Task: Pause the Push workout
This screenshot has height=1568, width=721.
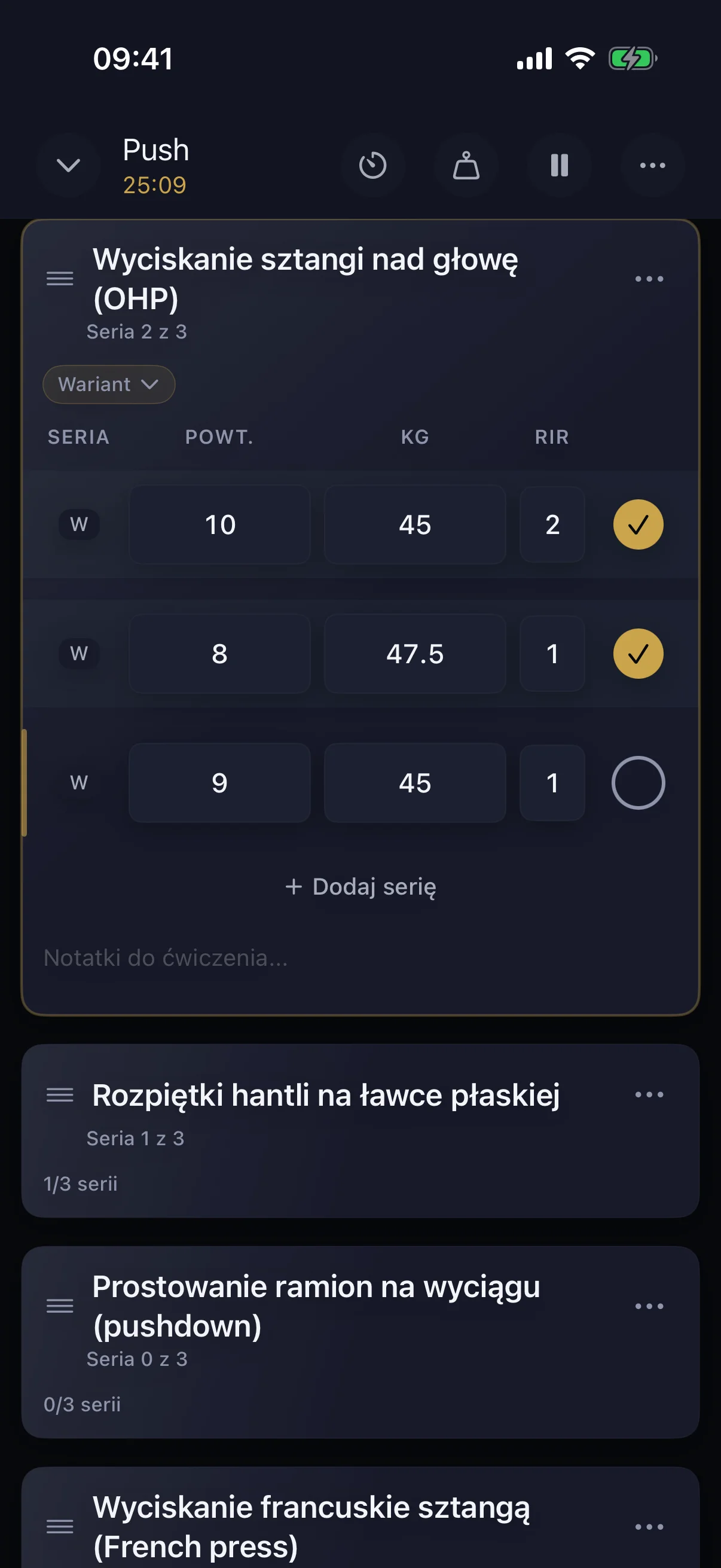Action: coord(559,166)
